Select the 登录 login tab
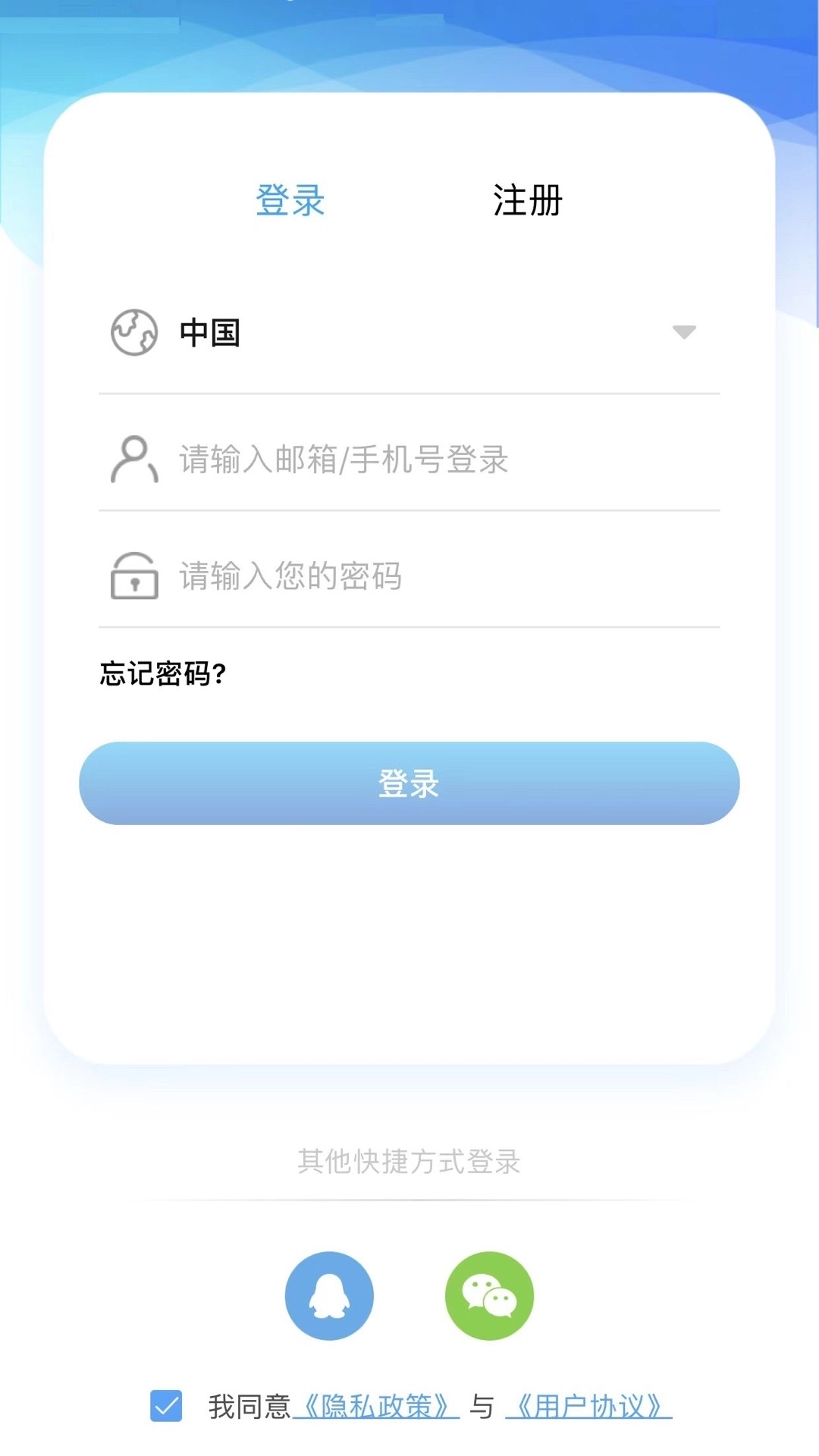This screenshot has height=1456, width=819. (x=290, y=200)
